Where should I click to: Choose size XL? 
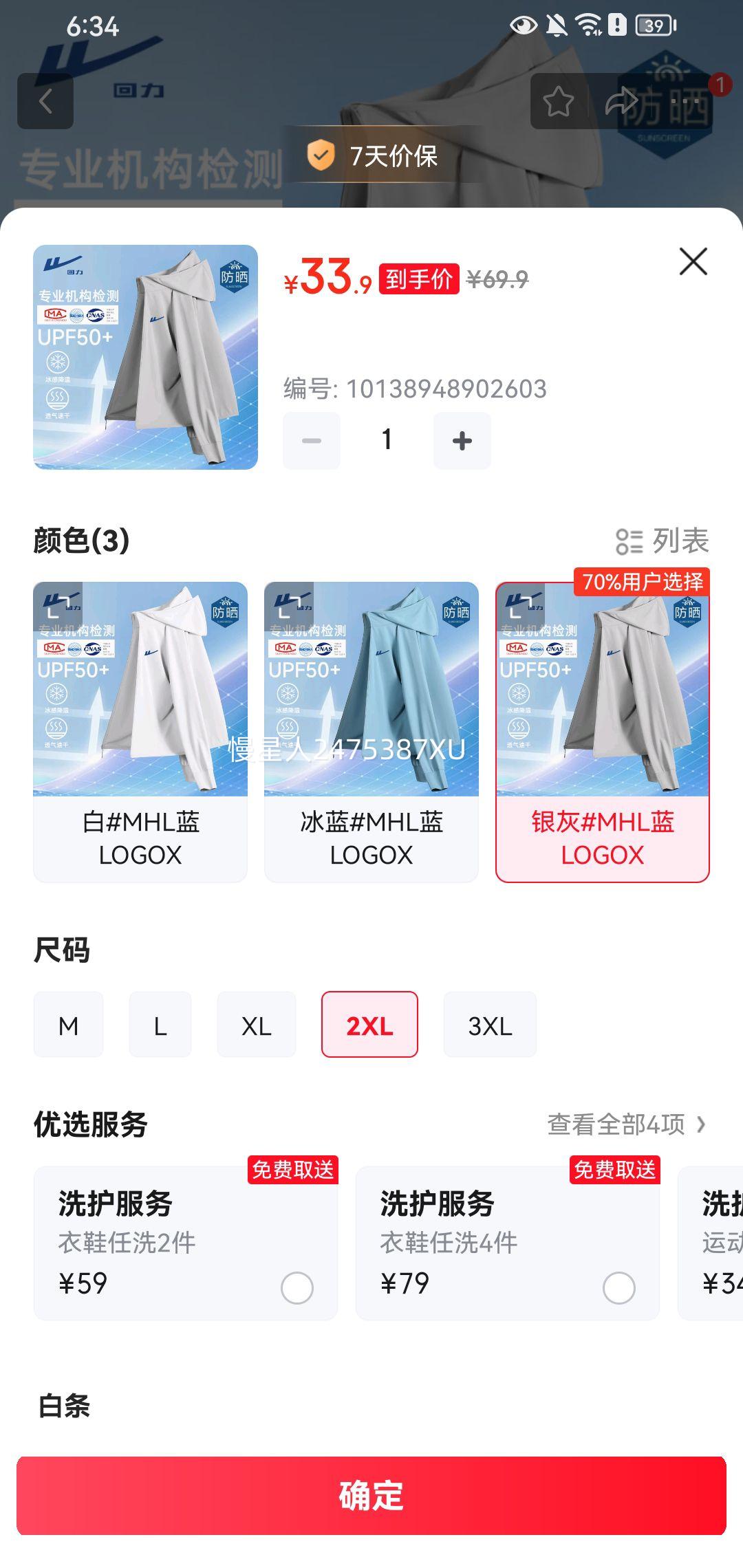click(x=257, y=1024)
